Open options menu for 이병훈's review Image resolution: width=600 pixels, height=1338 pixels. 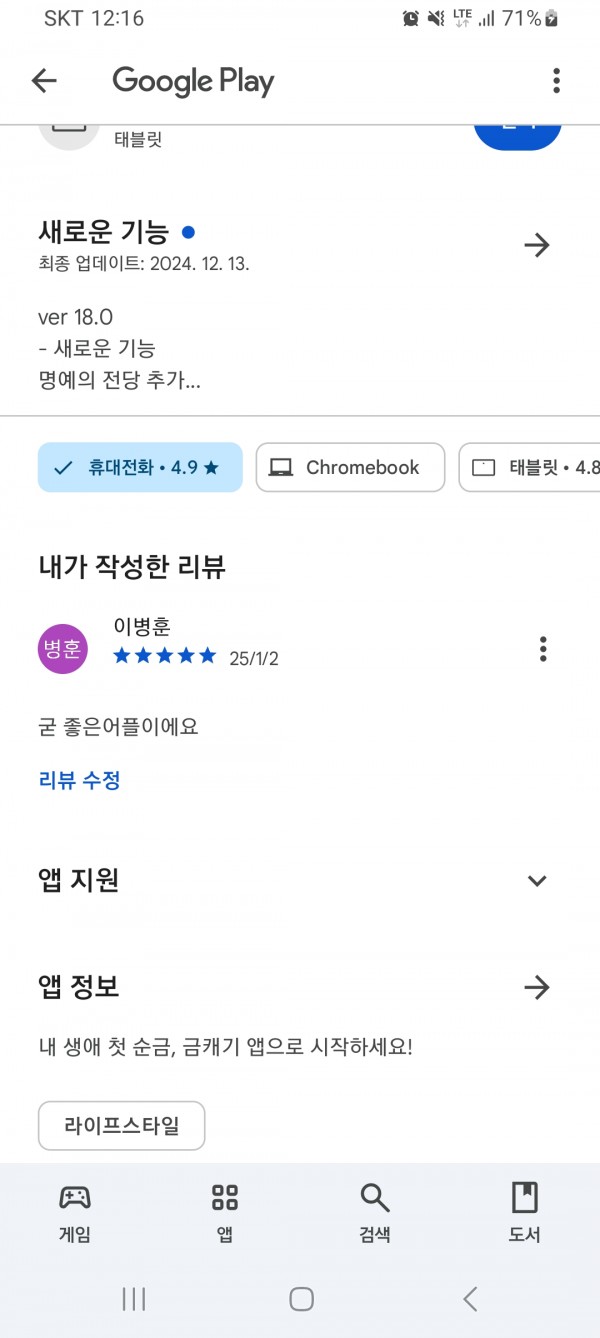coord(543,649)
